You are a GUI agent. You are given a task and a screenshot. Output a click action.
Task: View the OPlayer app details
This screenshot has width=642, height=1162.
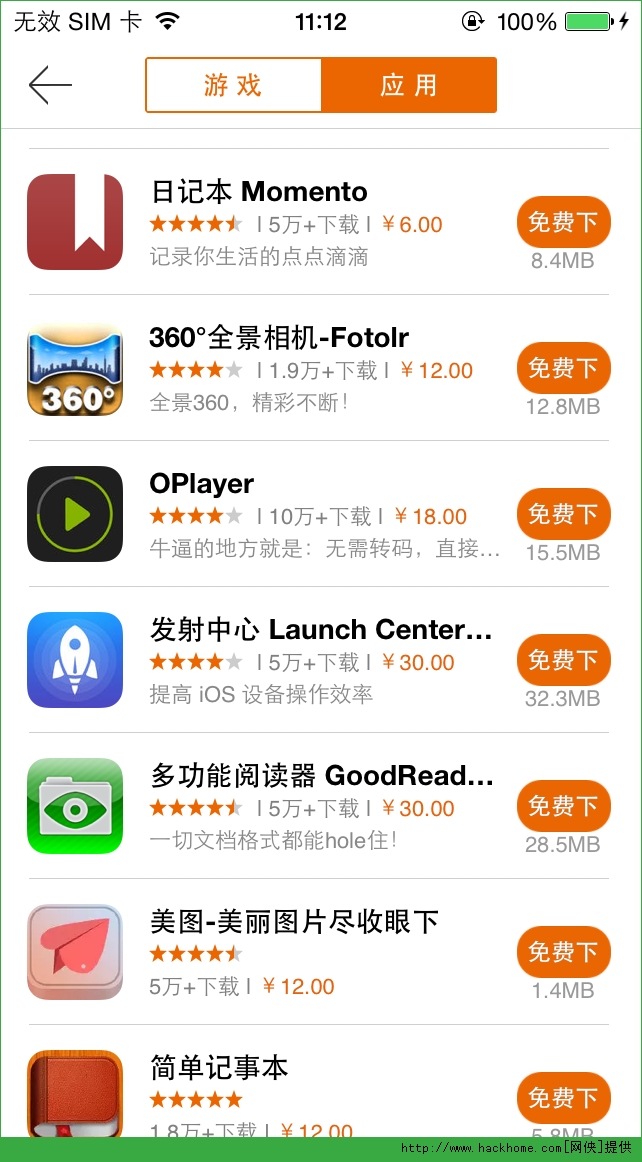point(300,514)
